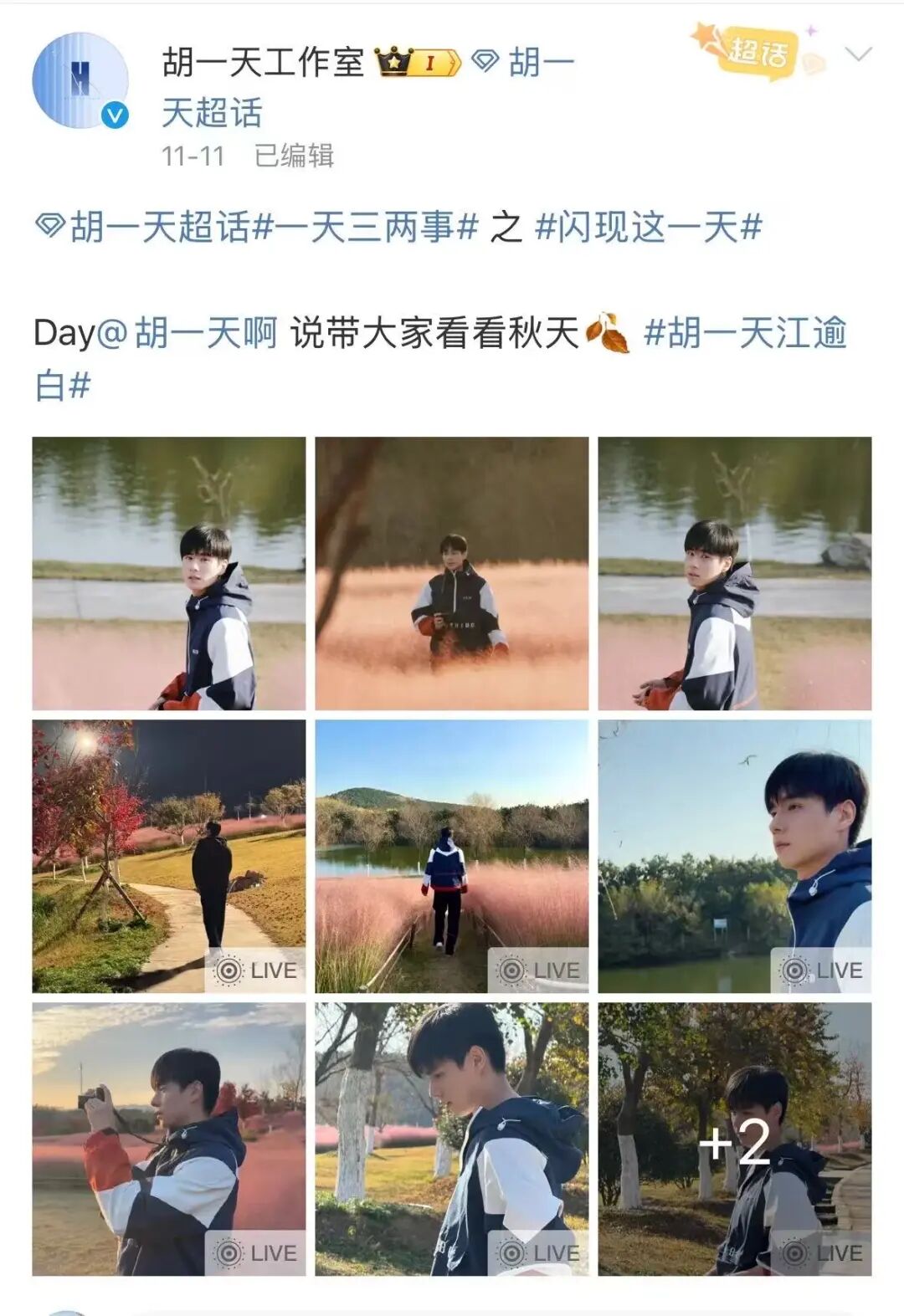Image resolution: width=904 pixels, height=1316 pixels.
Task: Open the photo of him in pink grass
Action: pyautogui.click(x=452, y=573)
